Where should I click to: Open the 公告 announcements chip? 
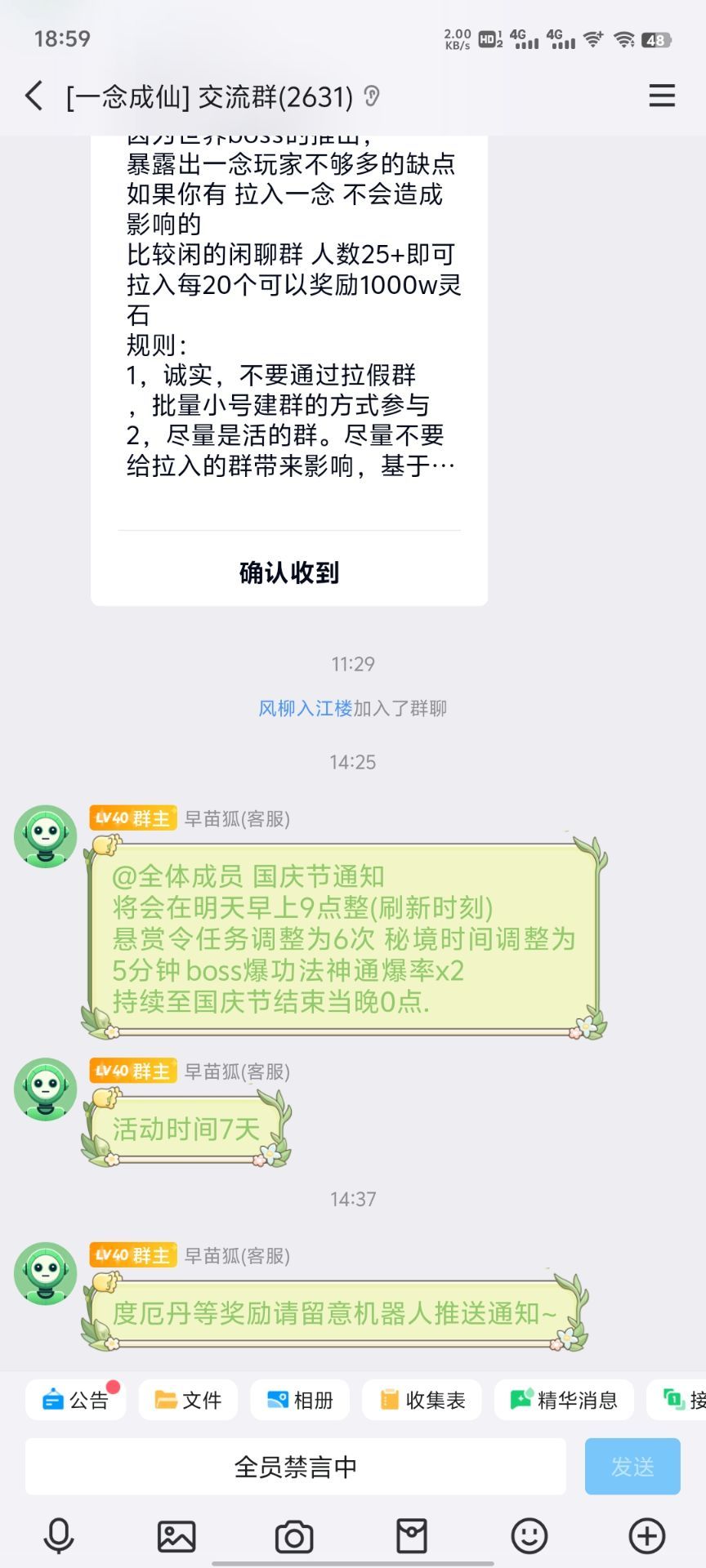click(75, 1400)
